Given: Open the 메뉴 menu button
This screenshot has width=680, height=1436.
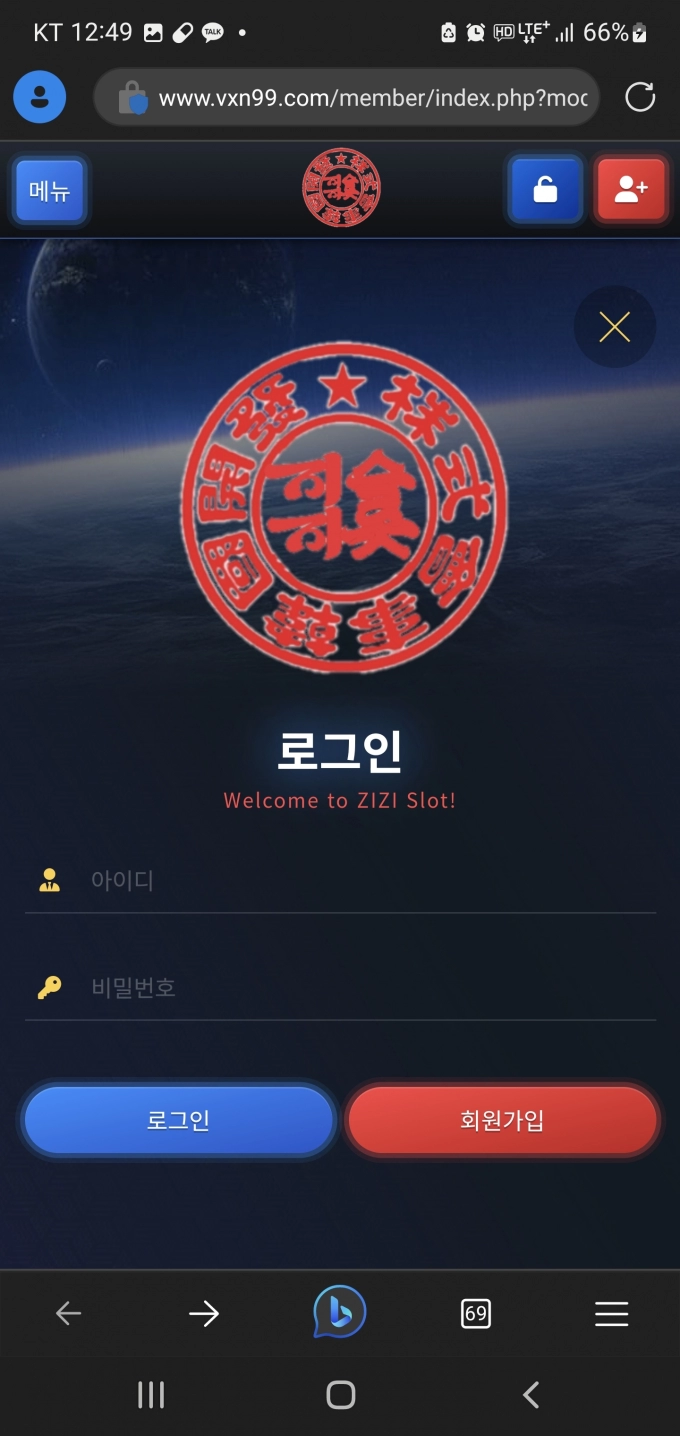Looking at the screenshot, I should (x=50, y=189).
